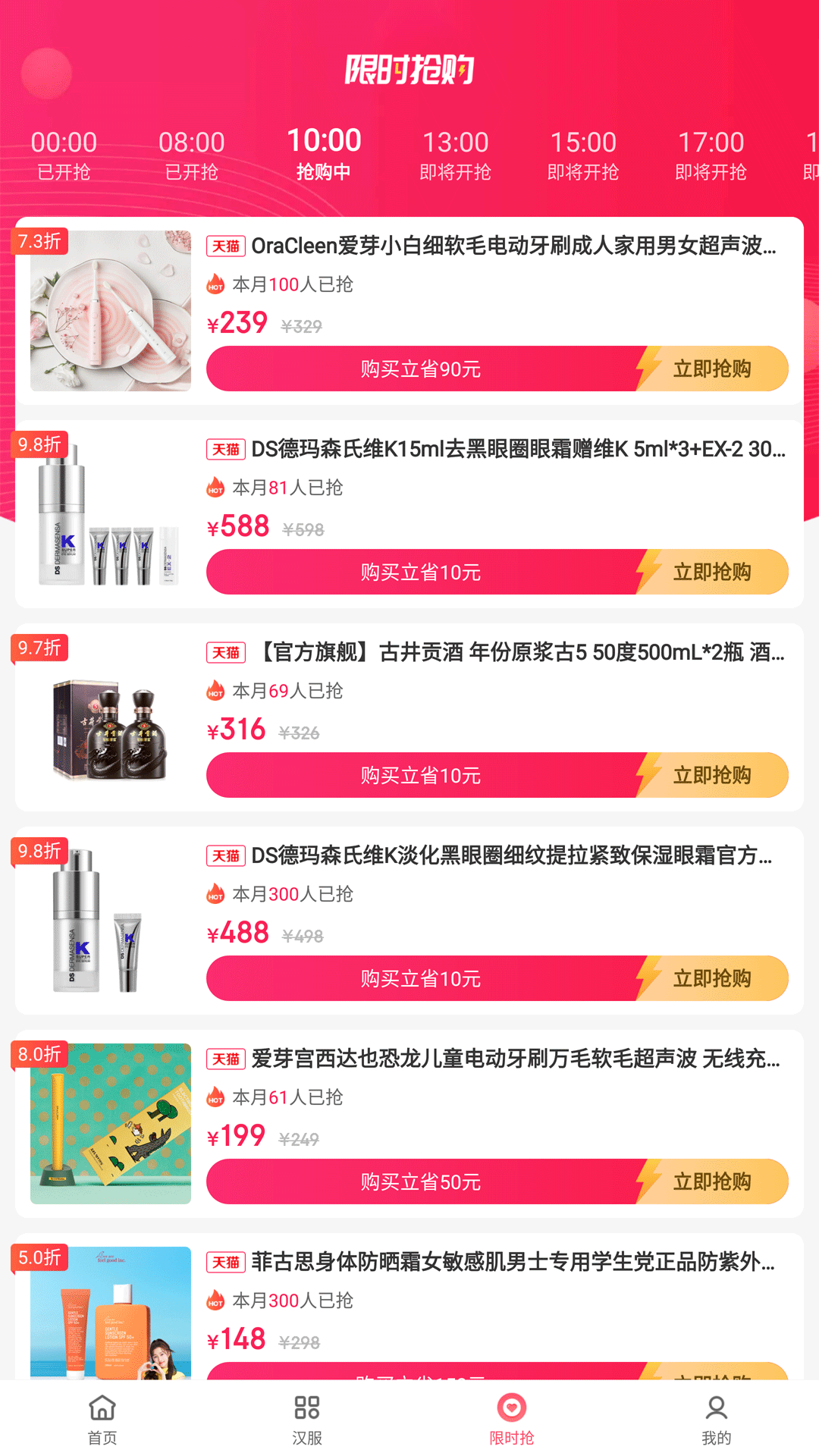Image resolution: width=819 pixels, height=1456 pixels.
Task: Buy the DS德玛森氏维K15ml eye cream at ¥588
Action: (x=711, y=573)
